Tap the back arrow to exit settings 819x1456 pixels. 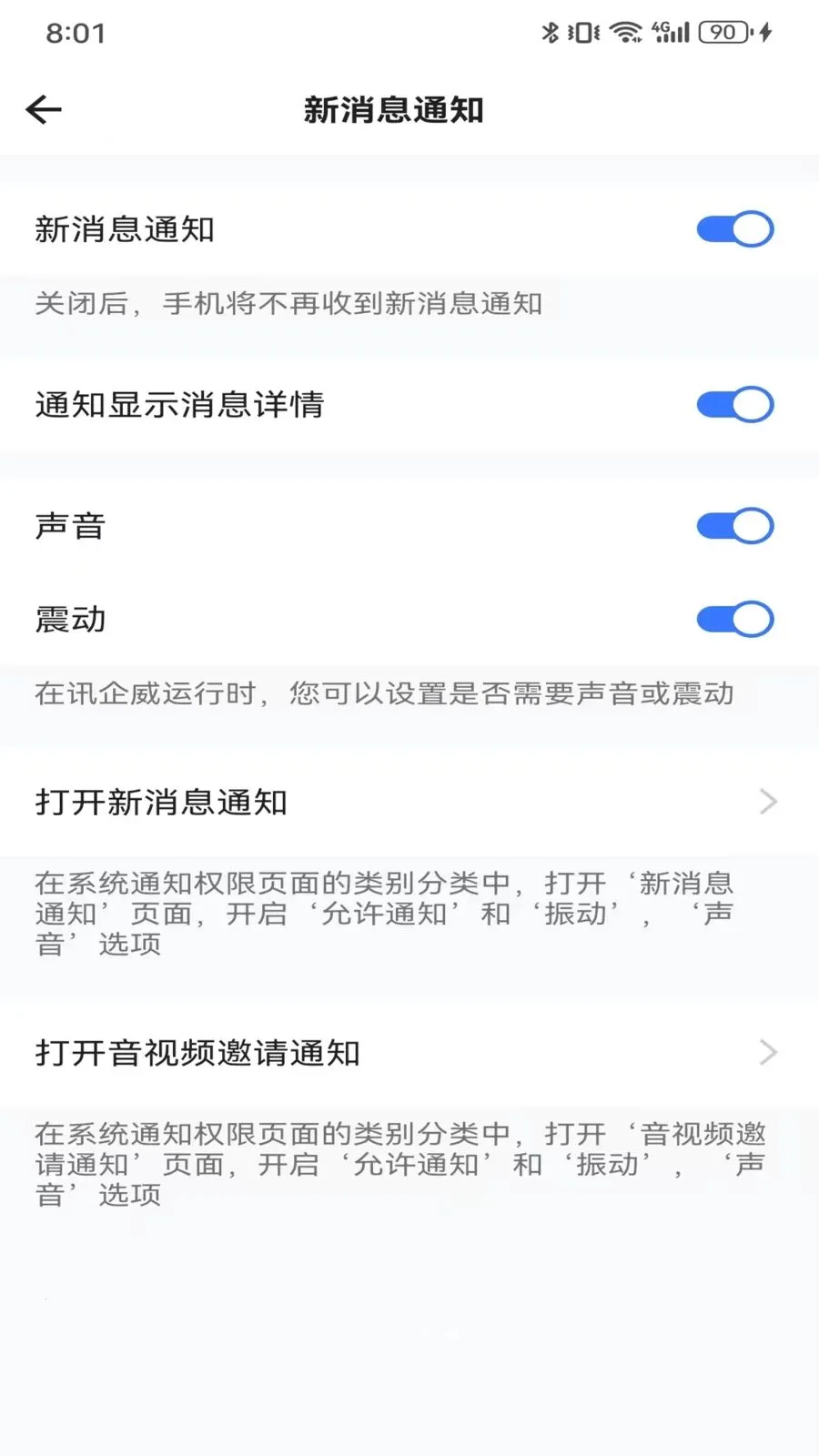click(x=43, y=108)
